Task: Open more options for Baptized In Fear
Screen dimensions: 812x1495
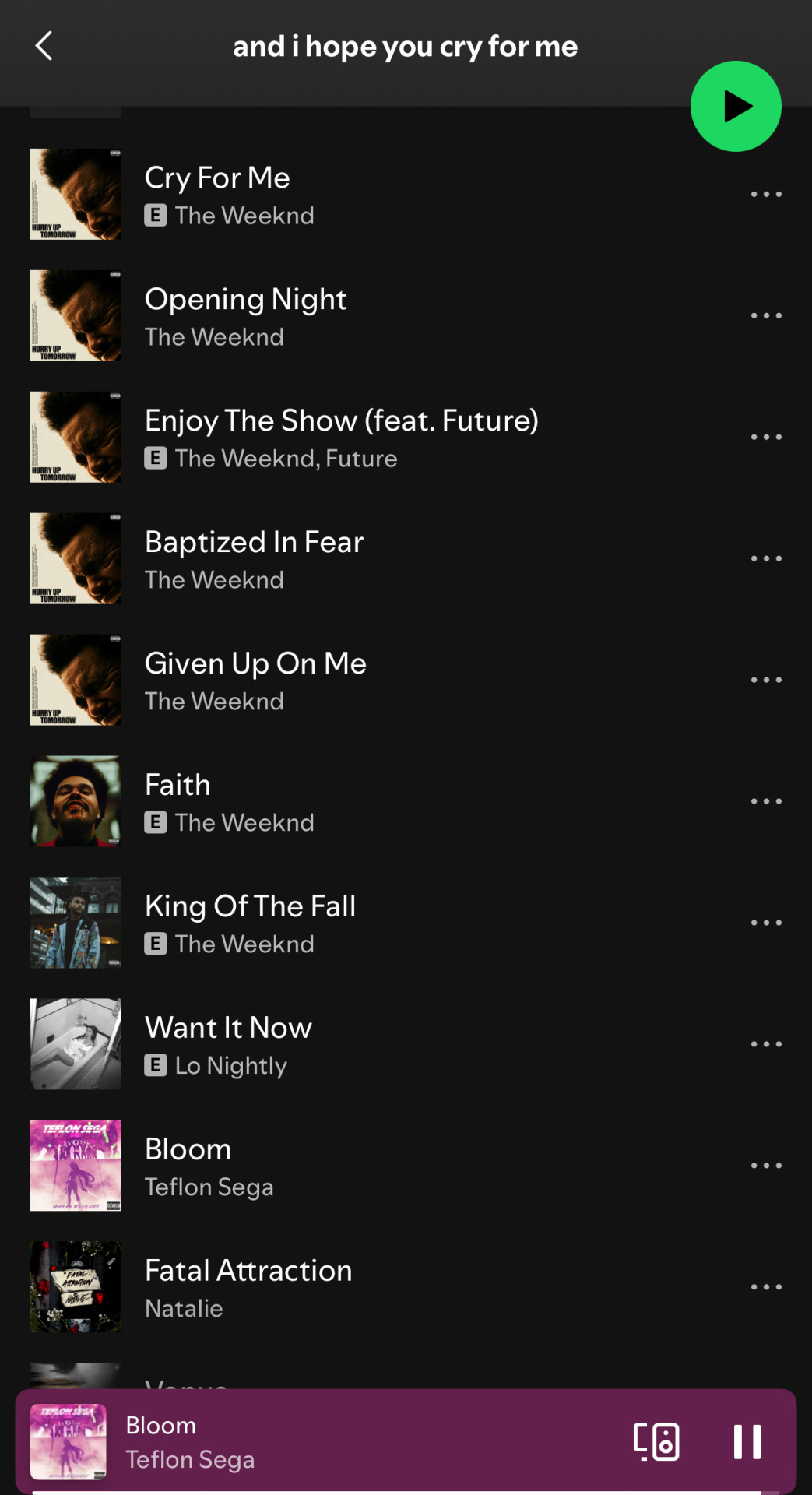Action: 765,559
